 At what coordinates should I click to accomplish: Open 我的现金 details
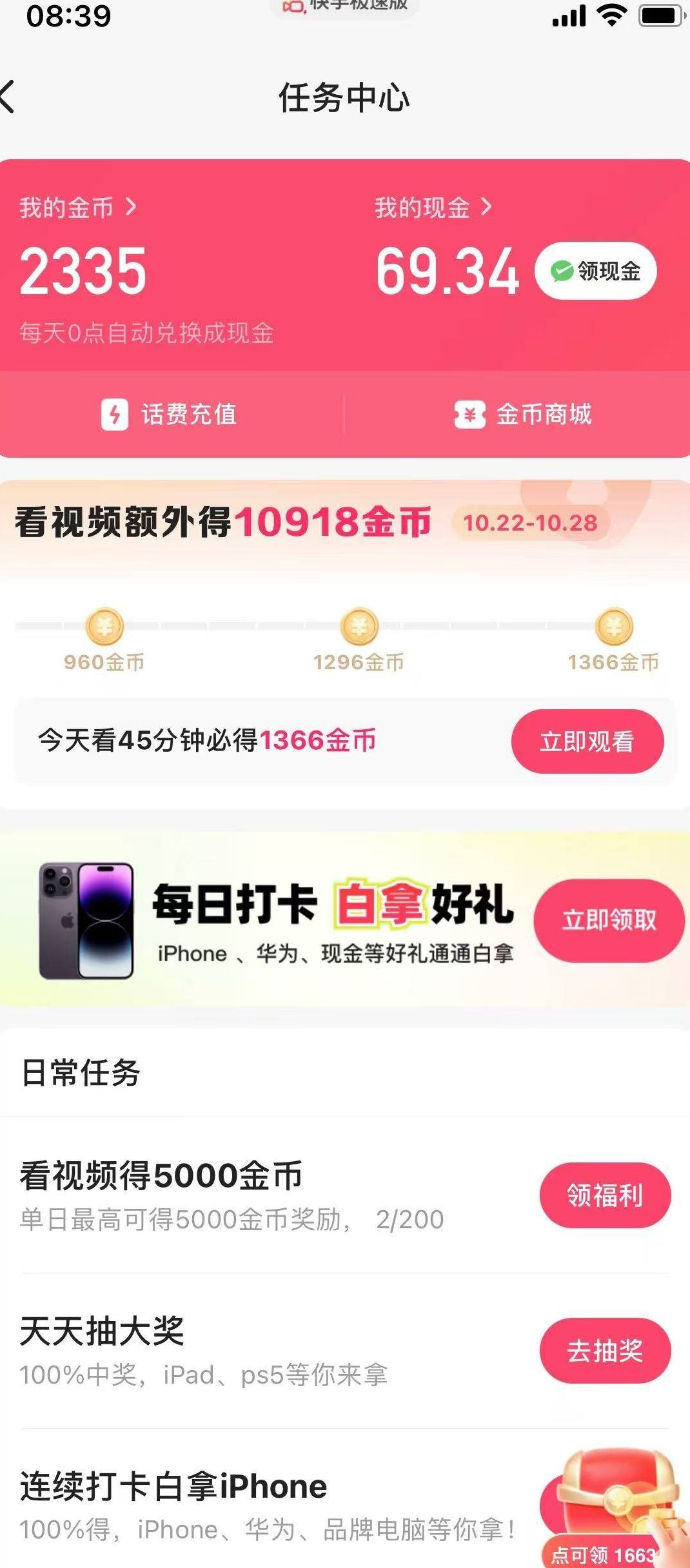click(x=433, y=208)
